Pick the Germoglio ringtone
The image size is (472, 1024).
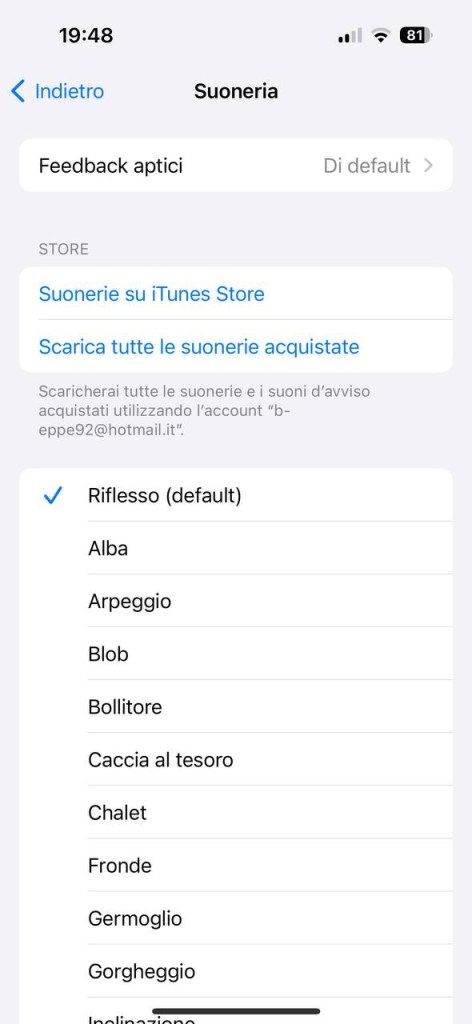point(236,918)
